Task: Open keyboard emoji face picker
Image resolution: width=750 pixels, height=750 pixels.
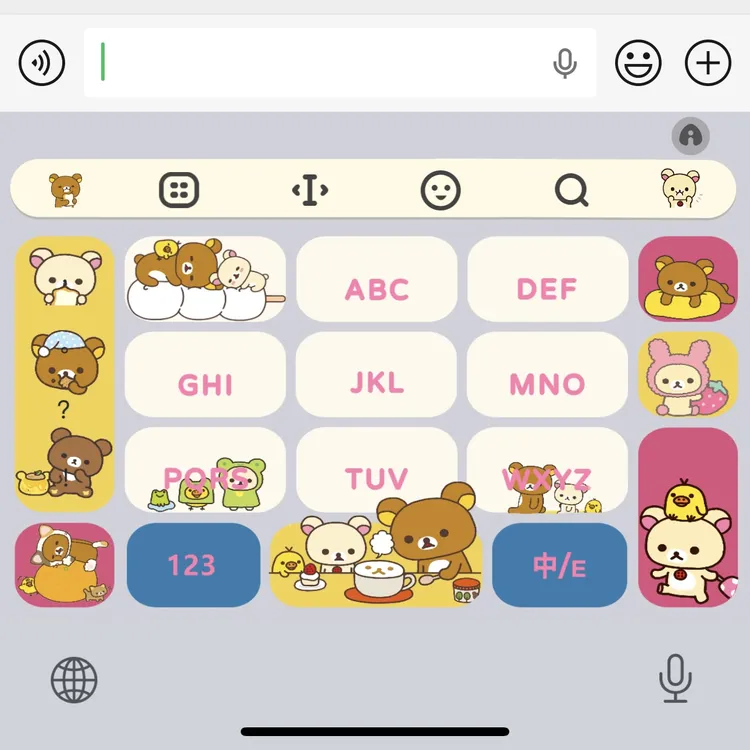Action: click(x=441, y=190)
